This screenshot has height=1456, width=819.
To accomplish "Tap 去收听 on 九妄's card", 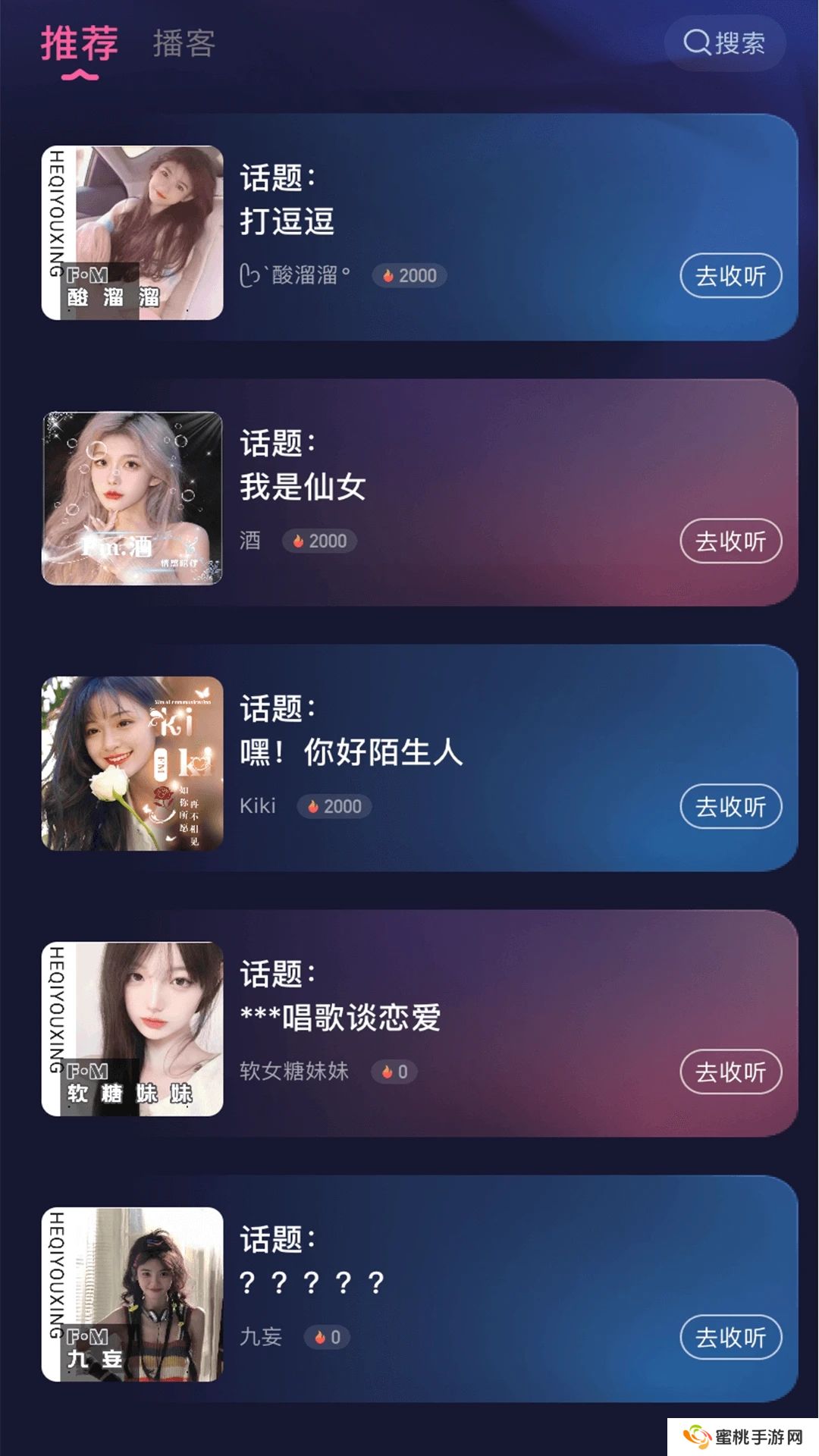I will coord(730,1338).
